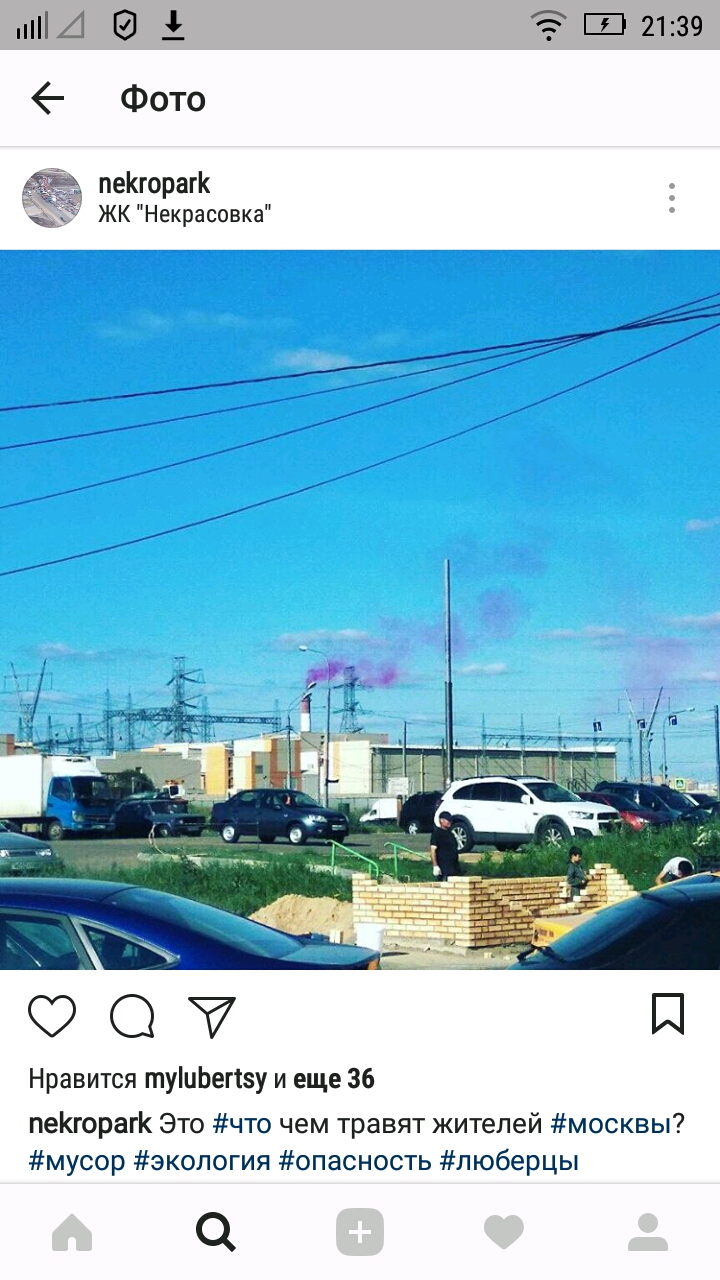Go back from the Фото screen

tap(47, 98)
